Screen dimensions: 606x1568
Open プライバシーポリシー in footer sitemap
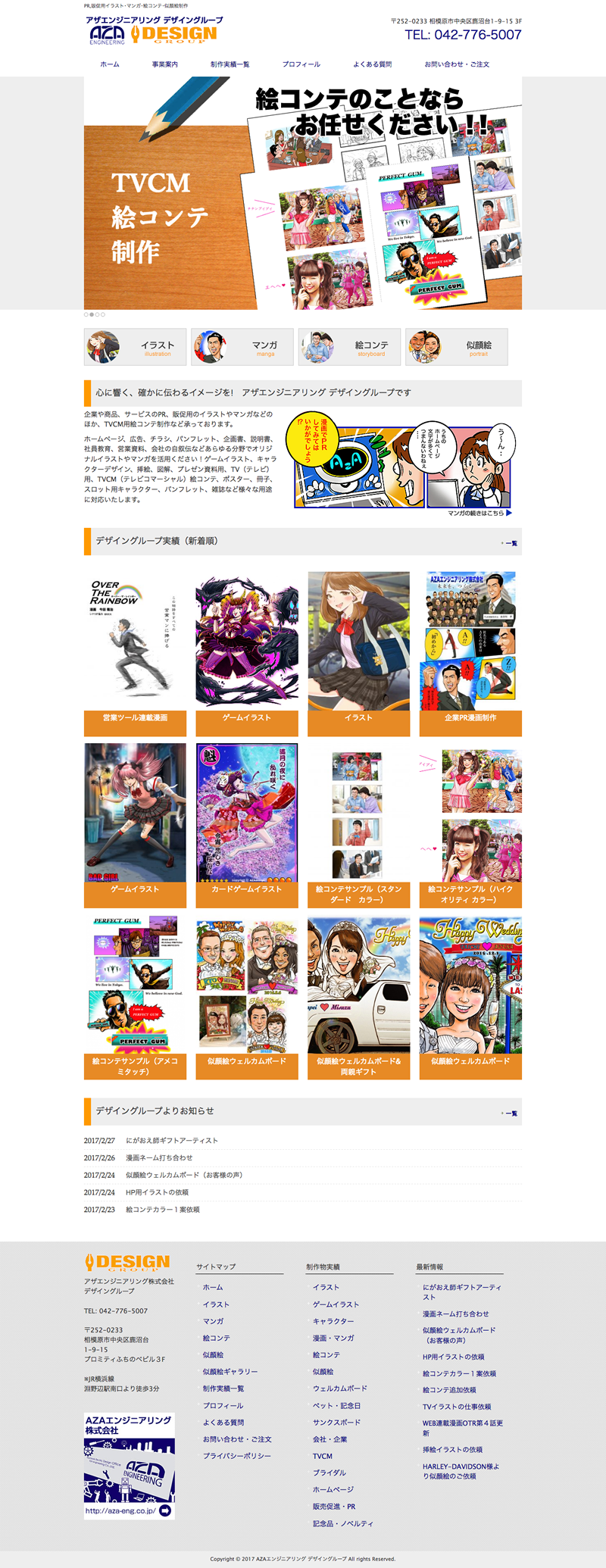[236, 1456]
